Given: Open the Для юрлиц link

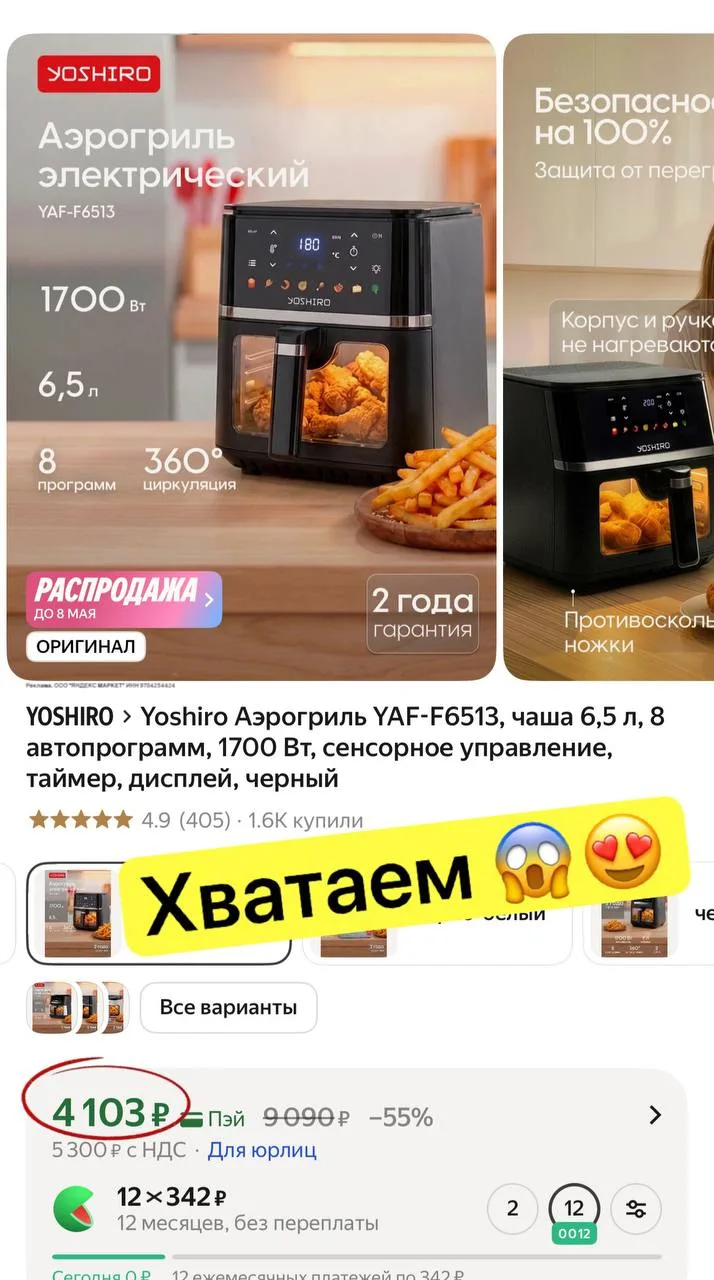Looking at the screenshot, I should tap(262, 1150).
